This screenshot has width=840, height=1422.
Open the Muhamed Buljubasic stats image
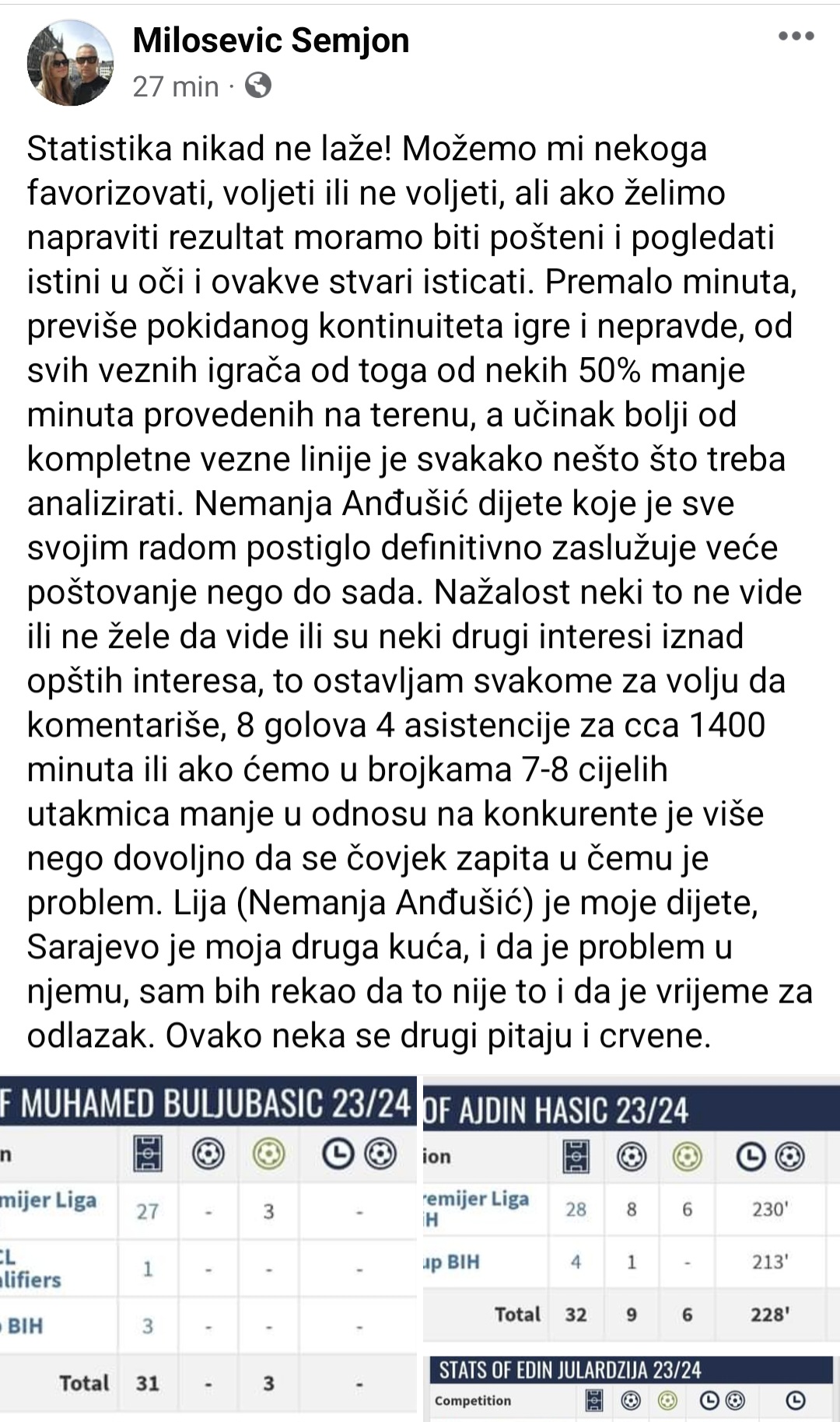[208, 1249]
